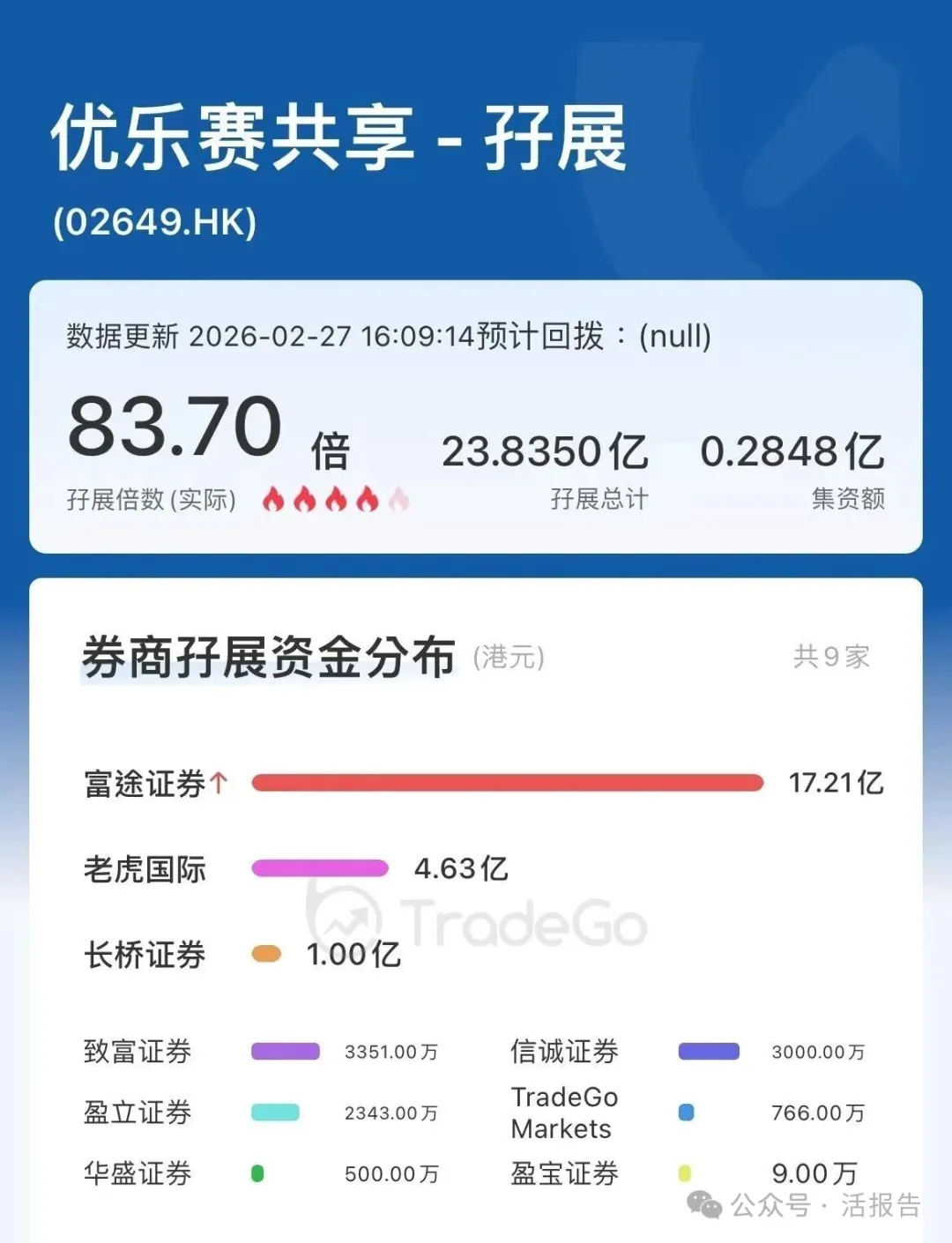Click the blue swatch beside 信诚证券
952x1243 pixels.
click(710, 1051)
